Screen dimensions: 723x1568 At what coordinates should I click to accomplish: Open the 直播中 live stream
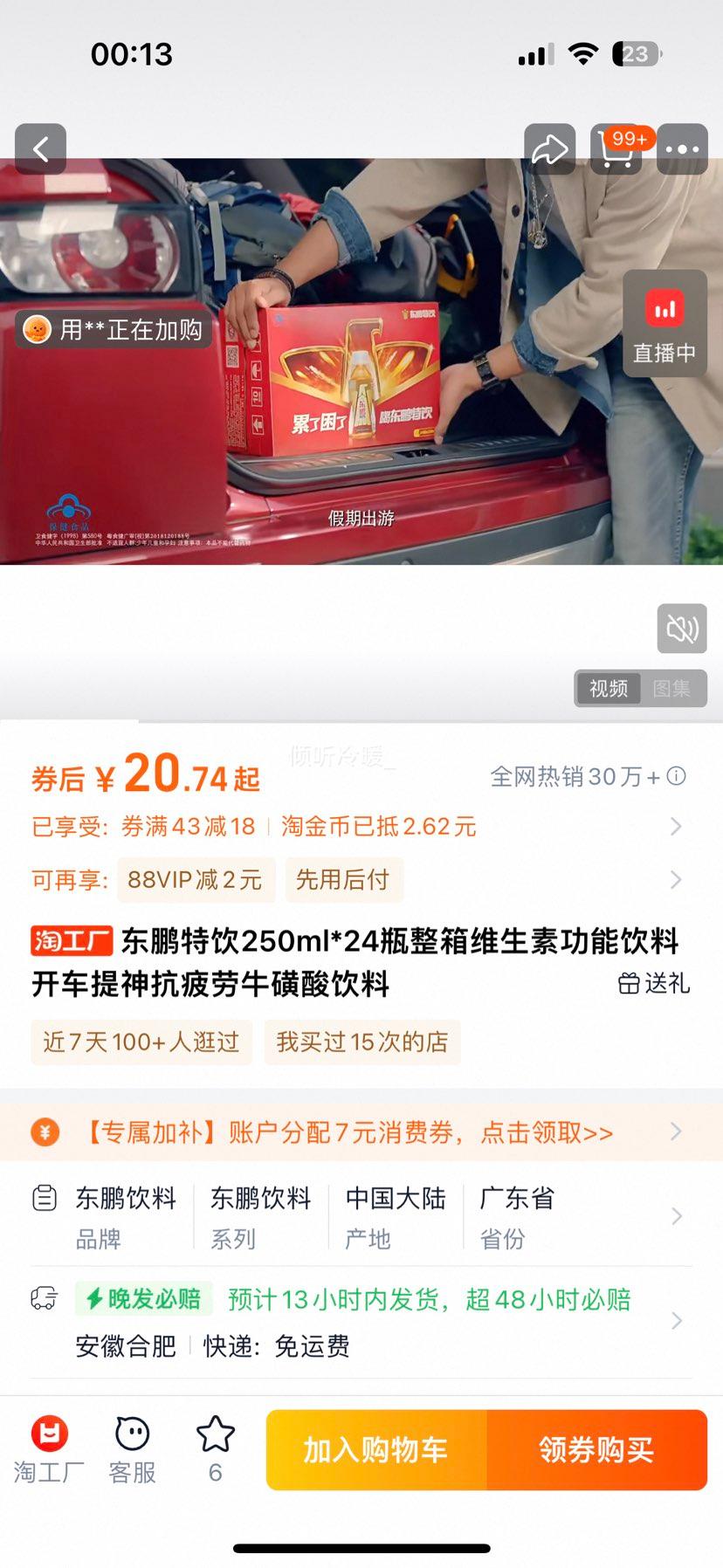tap(664, 324)
